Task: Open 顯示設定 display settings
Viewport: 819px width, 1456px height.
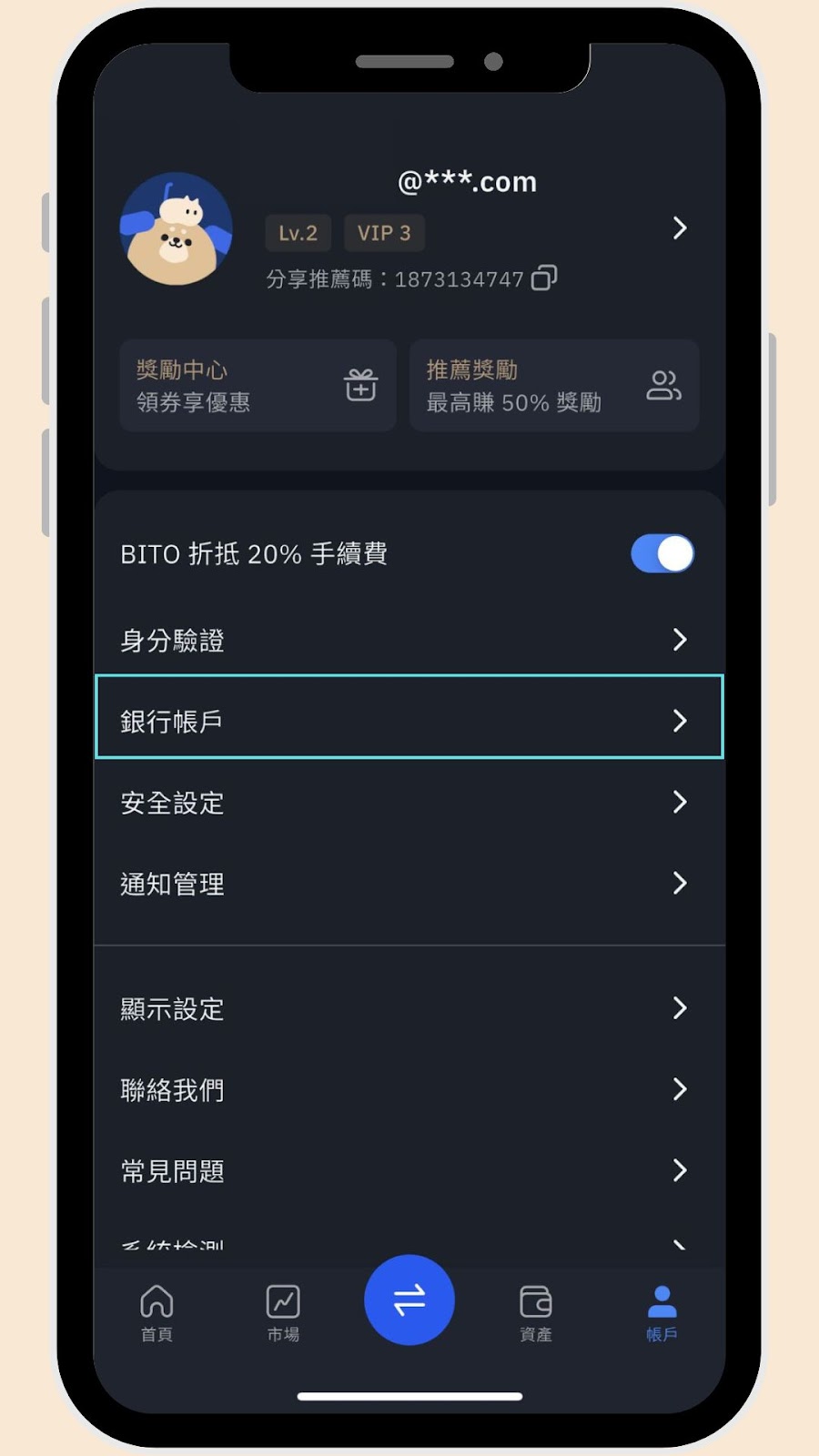Action: (409, 1008)
